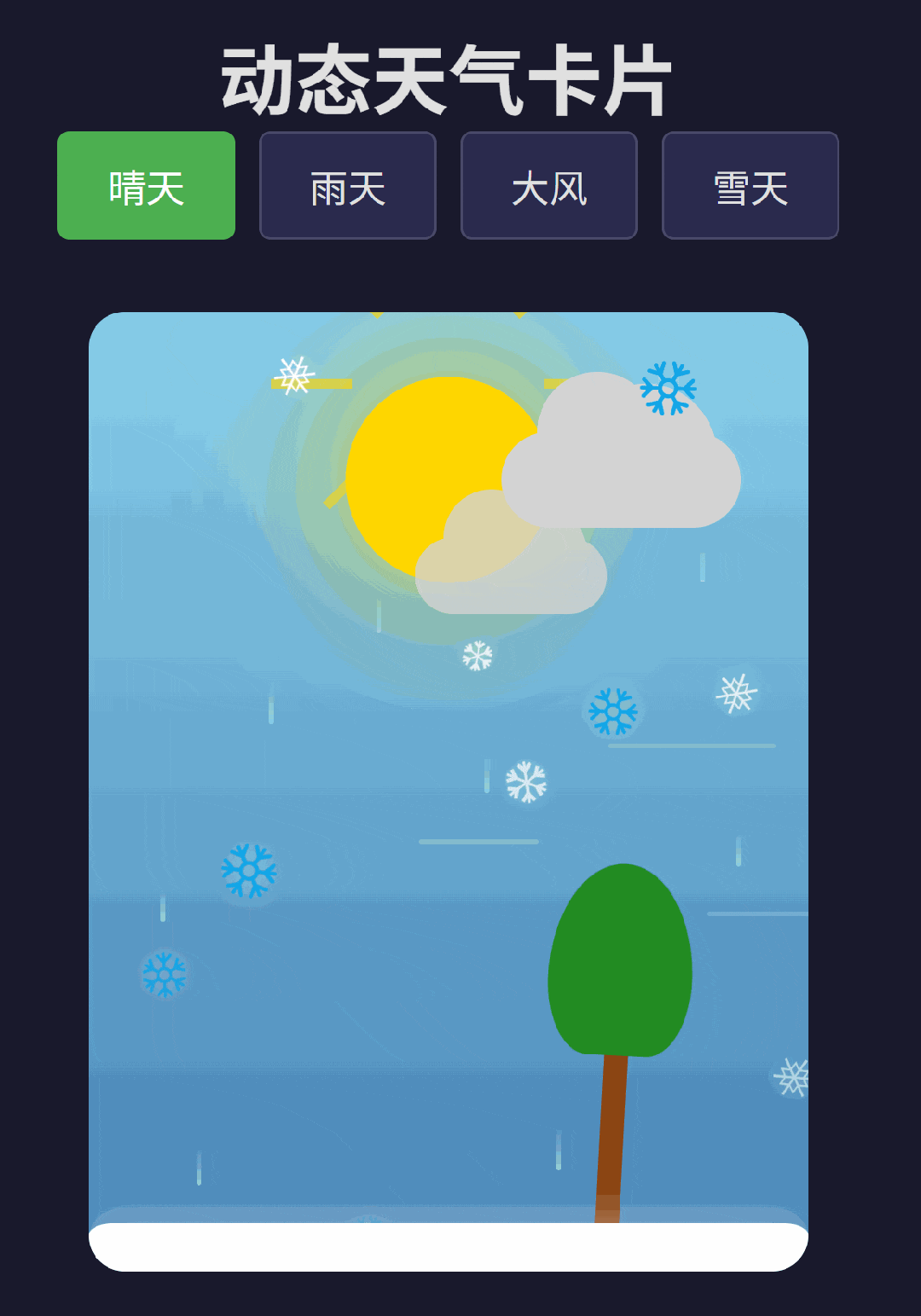Screen dimensions: 921x1316
Task: Choose the 大风 windy weather option
Action: click(x=549, y=186)
